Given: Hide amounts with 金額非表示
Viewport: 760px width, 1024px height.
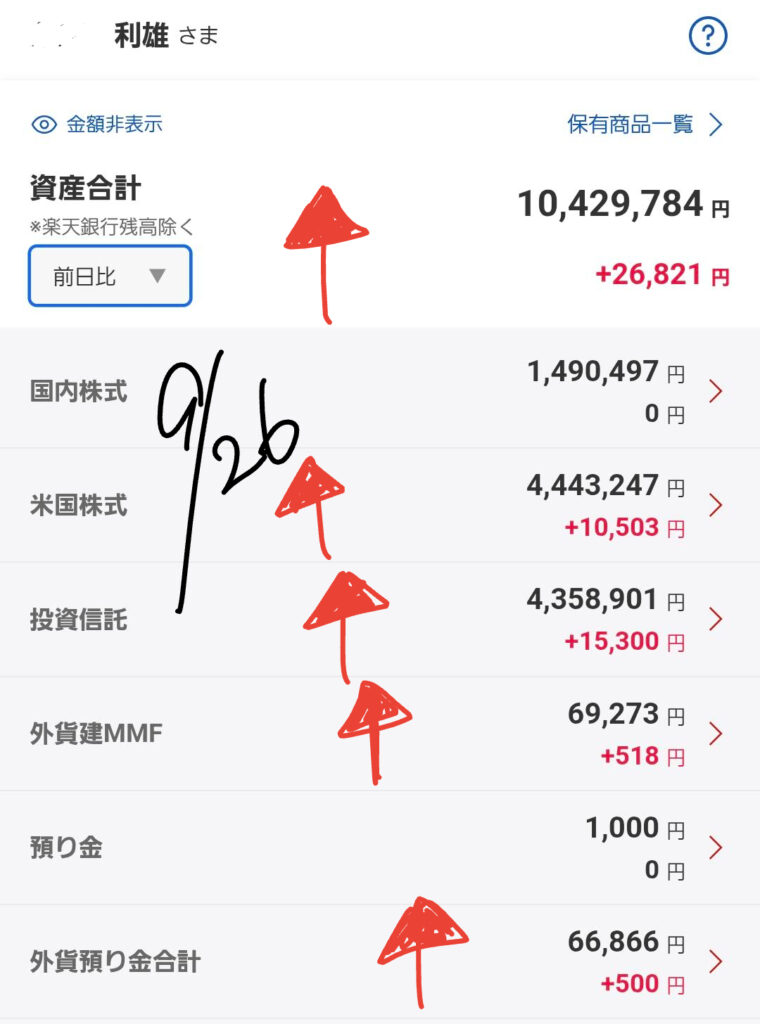Looking at the screenshot, I should point(98,125).
